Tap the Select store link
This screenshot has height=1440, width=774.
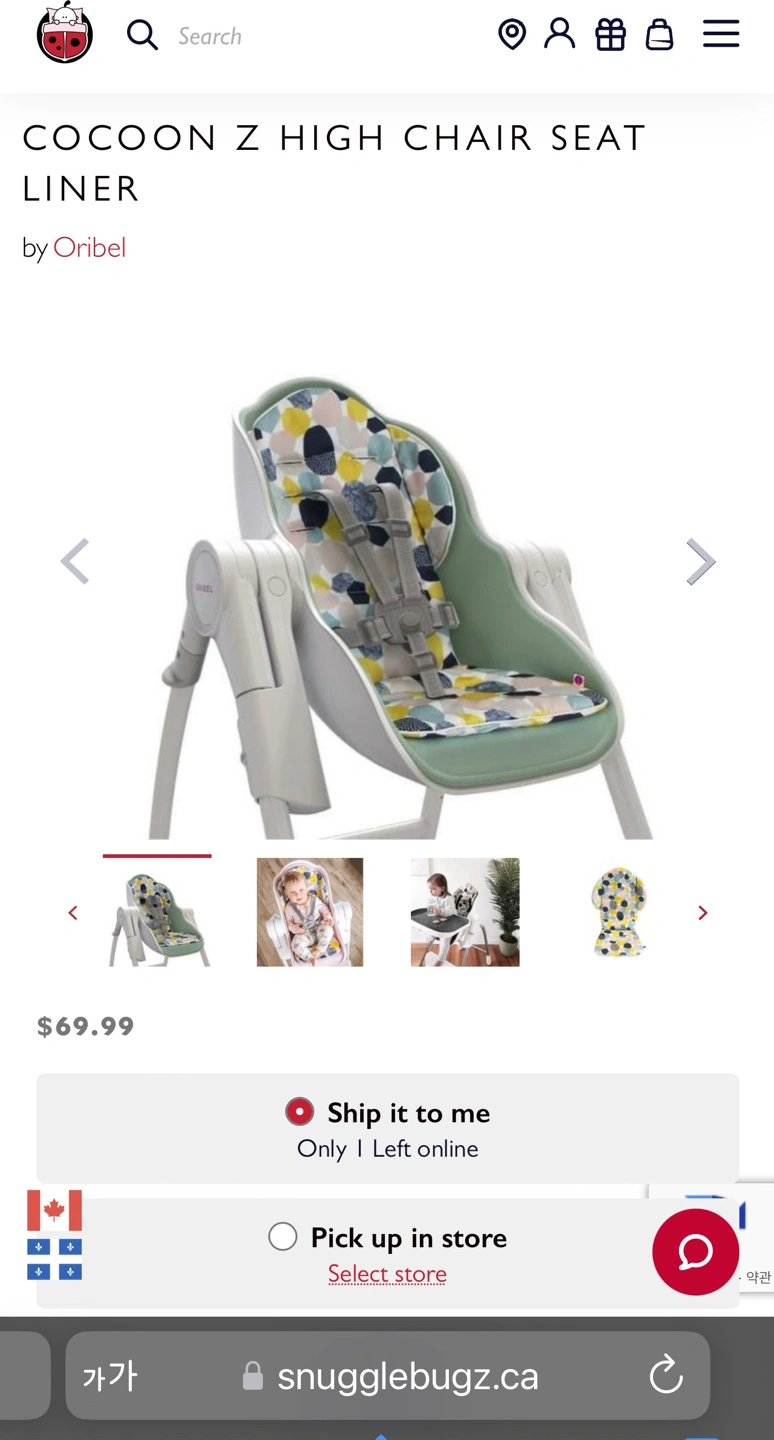tap(387, 1274)
